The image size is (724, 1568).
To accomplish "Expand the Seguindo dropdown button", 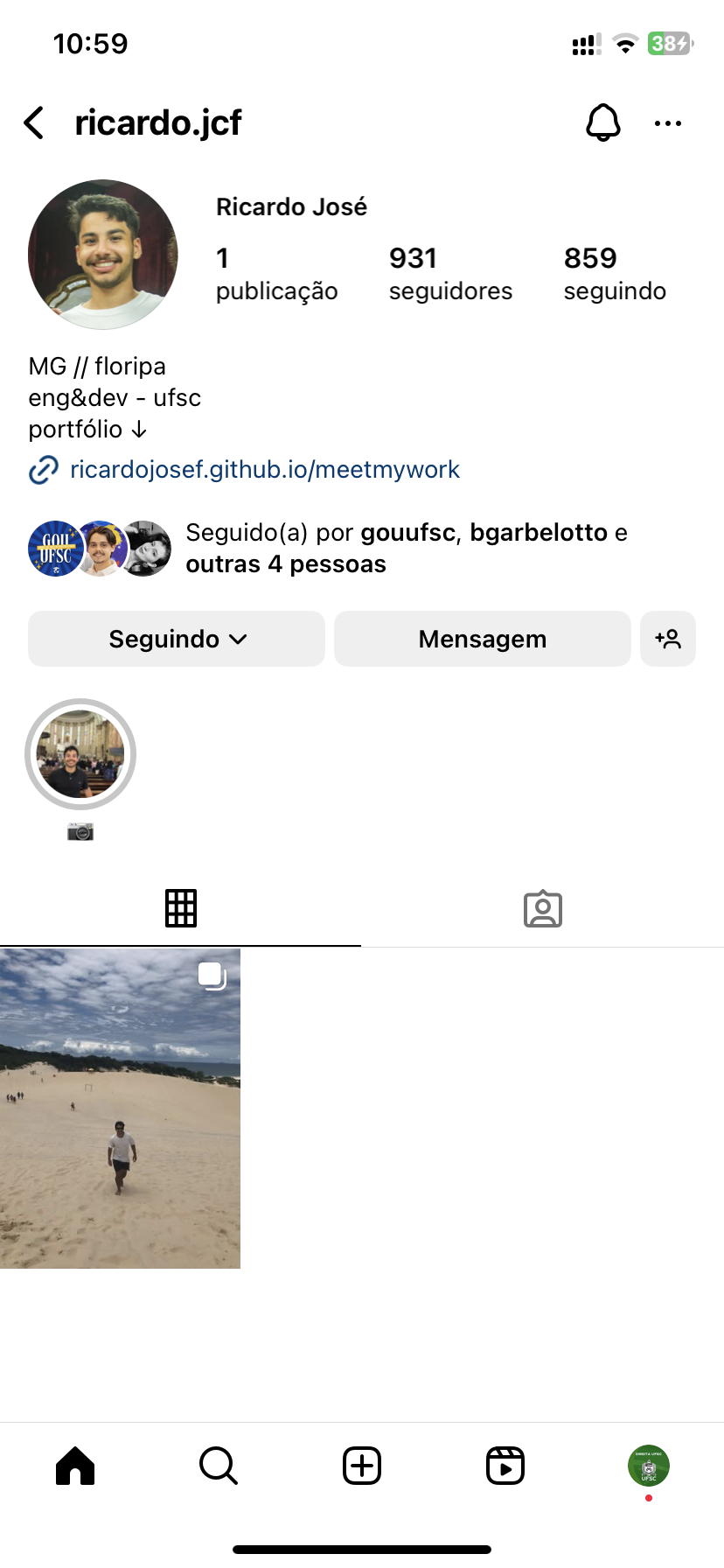I will (x=177, y=639).
